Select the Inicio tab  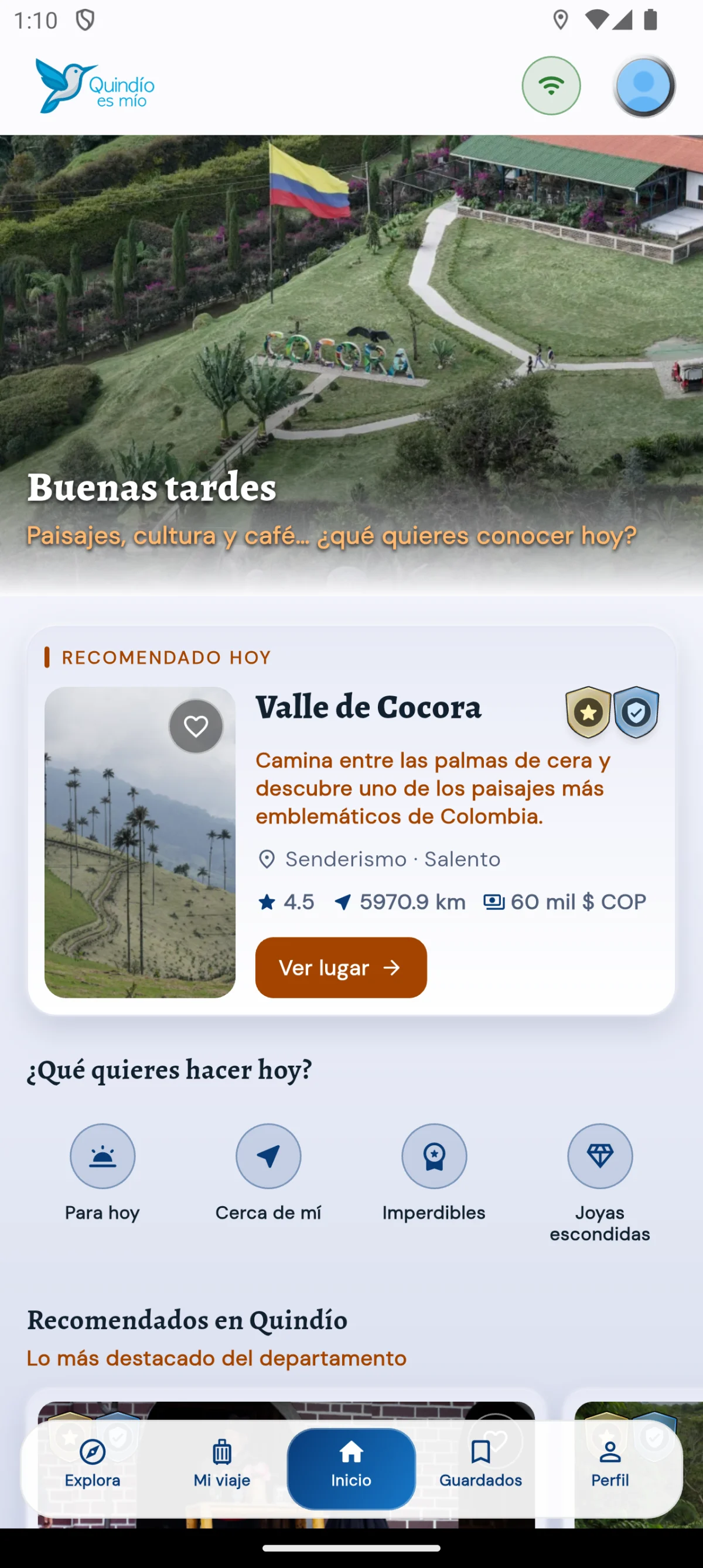point(351,1469)
